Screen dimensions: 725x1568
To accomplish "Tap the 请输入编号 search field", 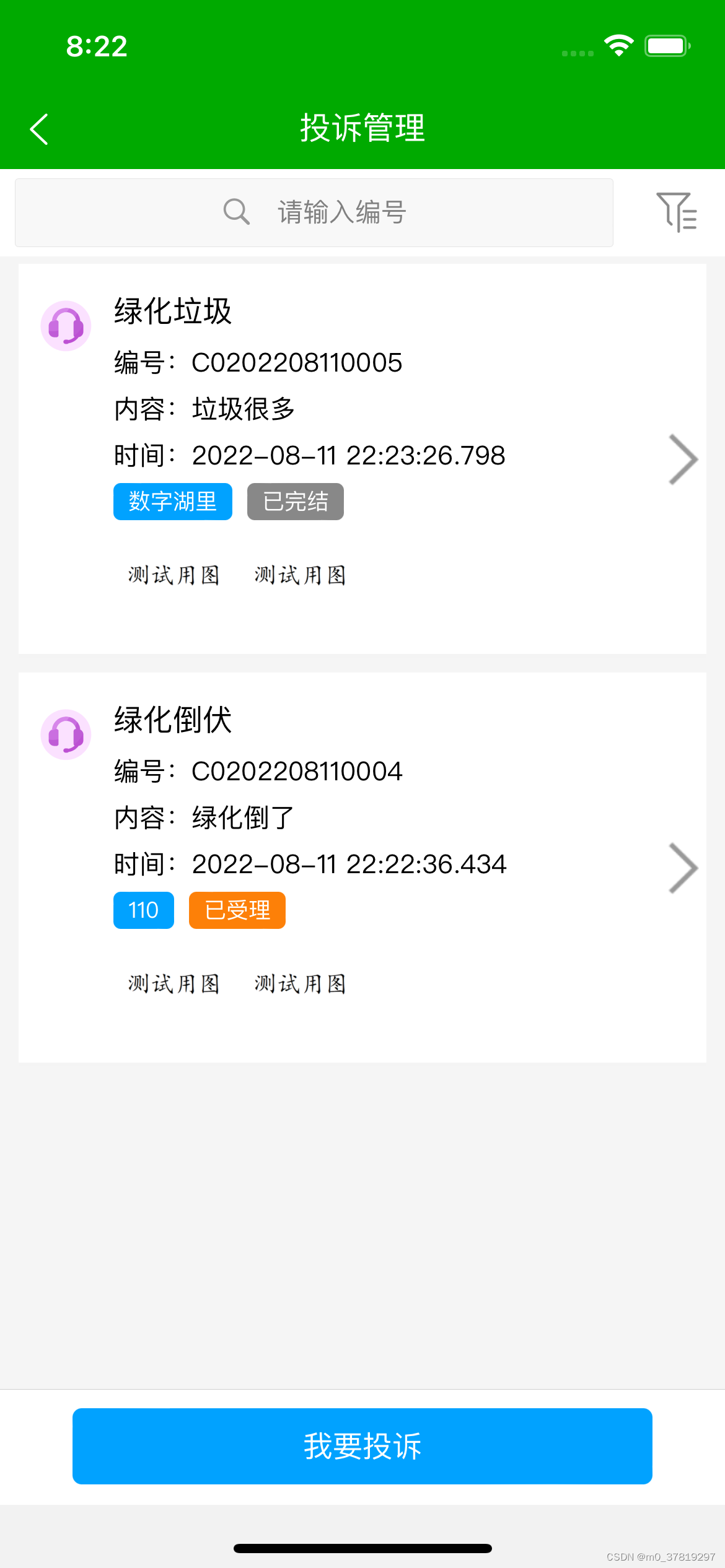I will (x=314, y=212).
